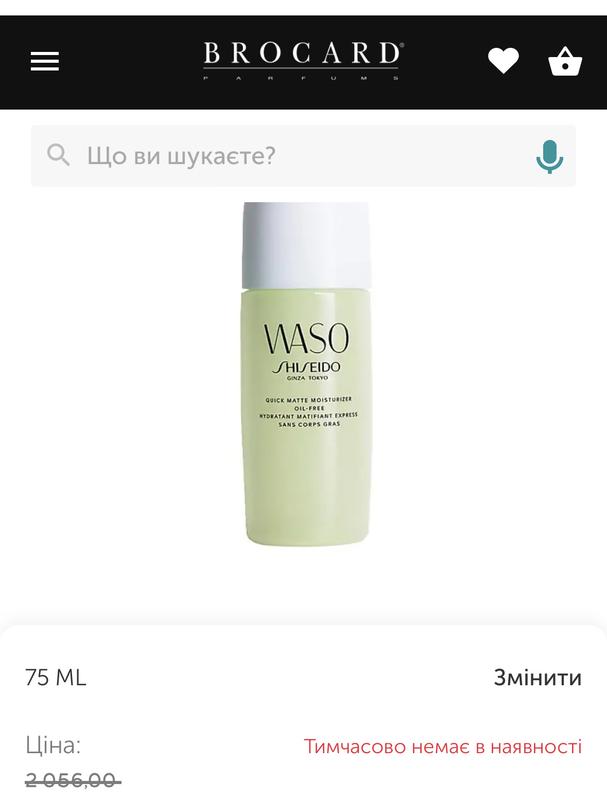Tap the search field 'Що ви шукаєте?'
The image size is (607, 800).
tap(290, 156)
